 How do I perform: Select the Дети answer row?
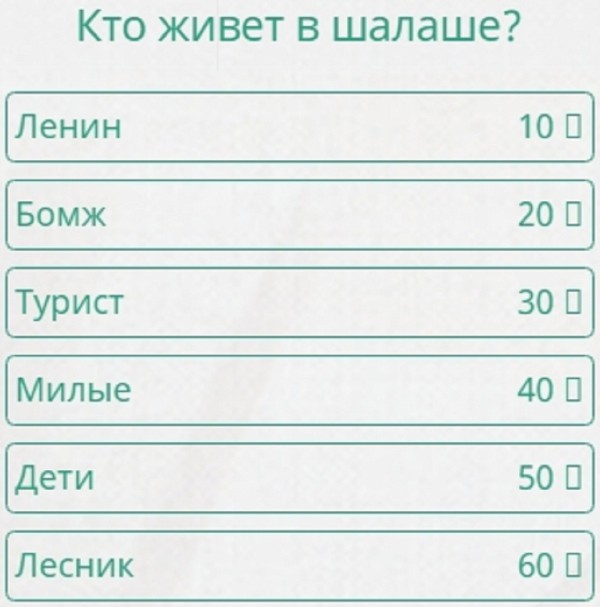click(x=297, y=478)
